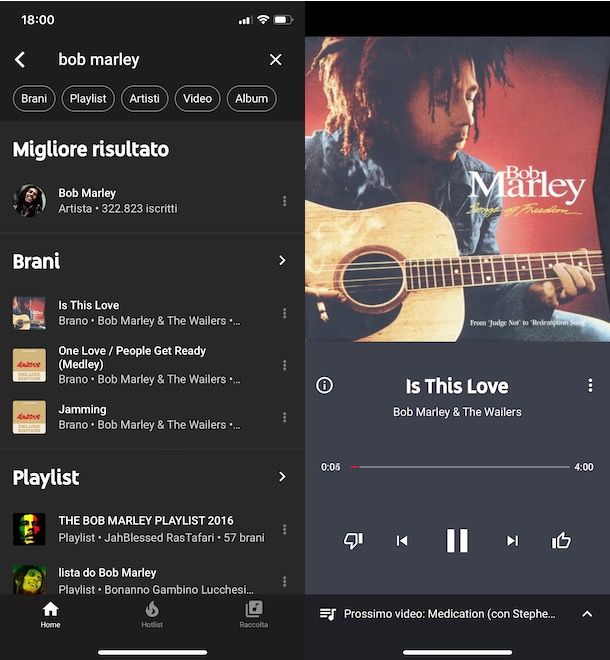The image size is (610, 660).
Task: Like the song Is This Love
Action: [561, 541]
